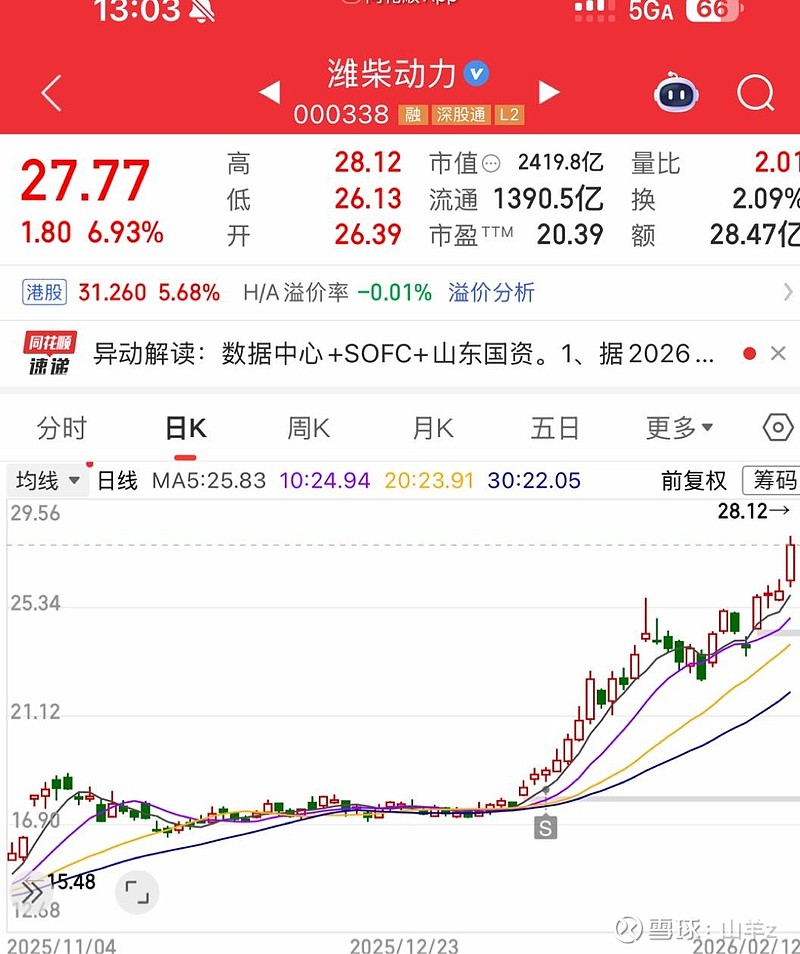Dismiss the 异动解读 banner

778,353
